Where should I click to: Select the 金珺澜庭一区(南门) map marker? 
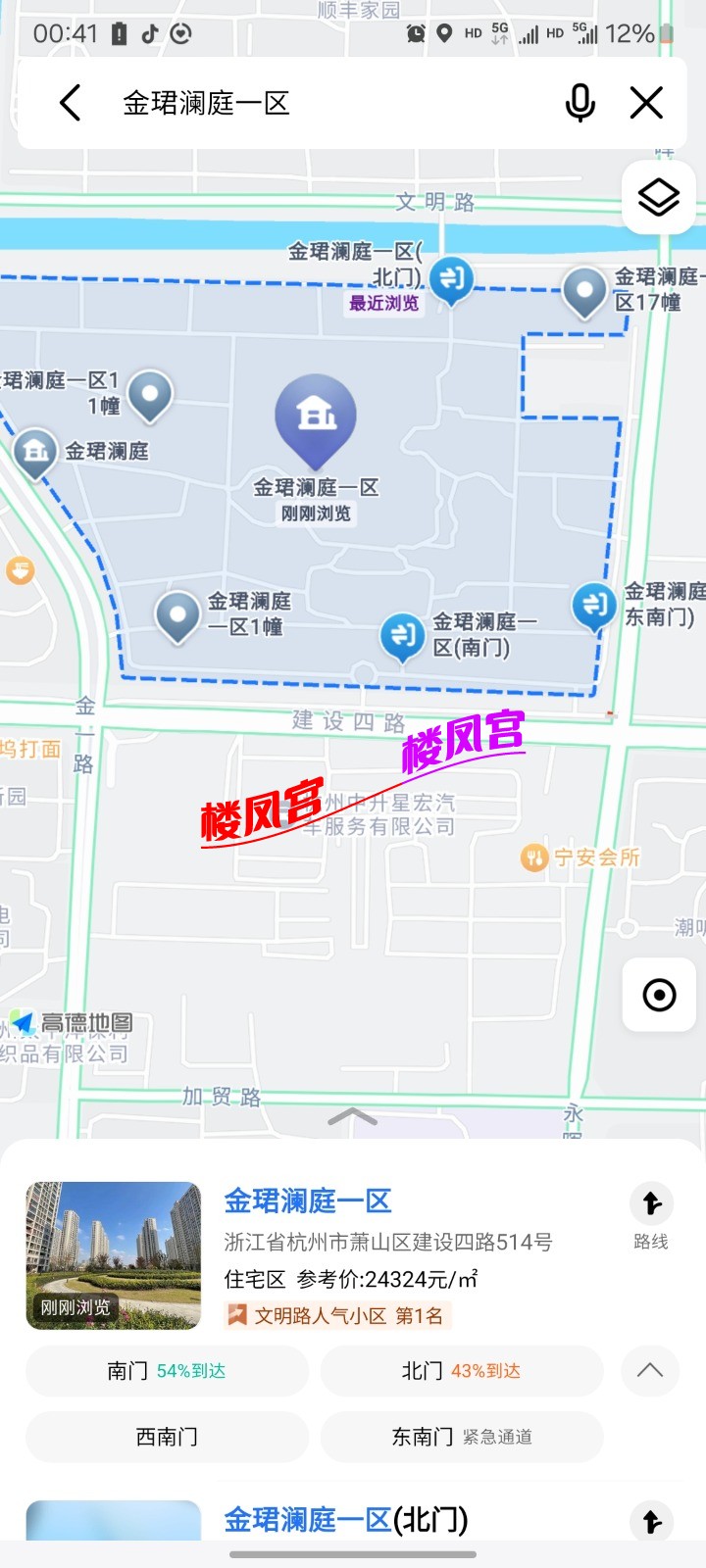click(402, 635)
